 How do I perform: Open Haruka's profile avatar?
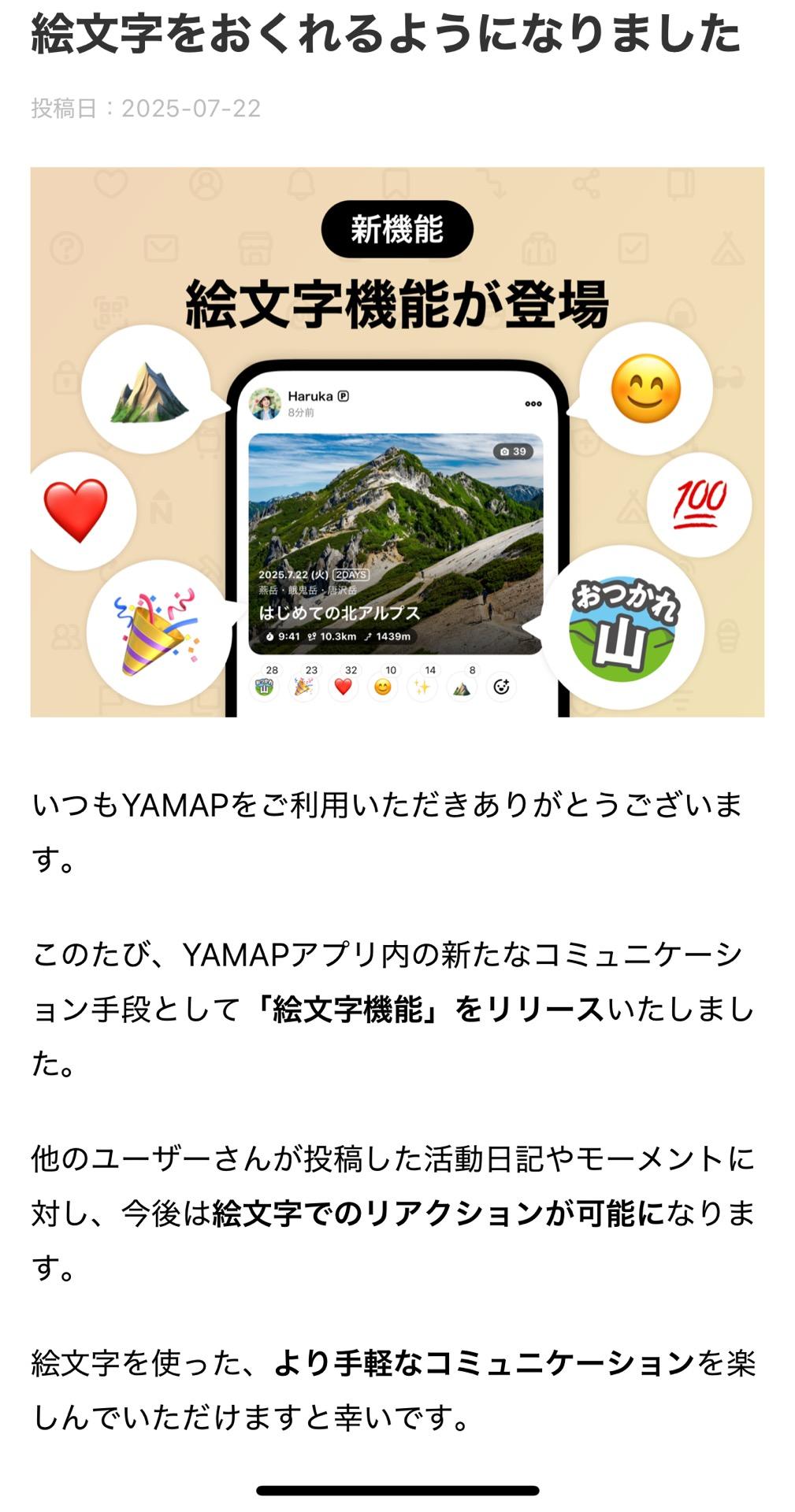pos(266,402)
